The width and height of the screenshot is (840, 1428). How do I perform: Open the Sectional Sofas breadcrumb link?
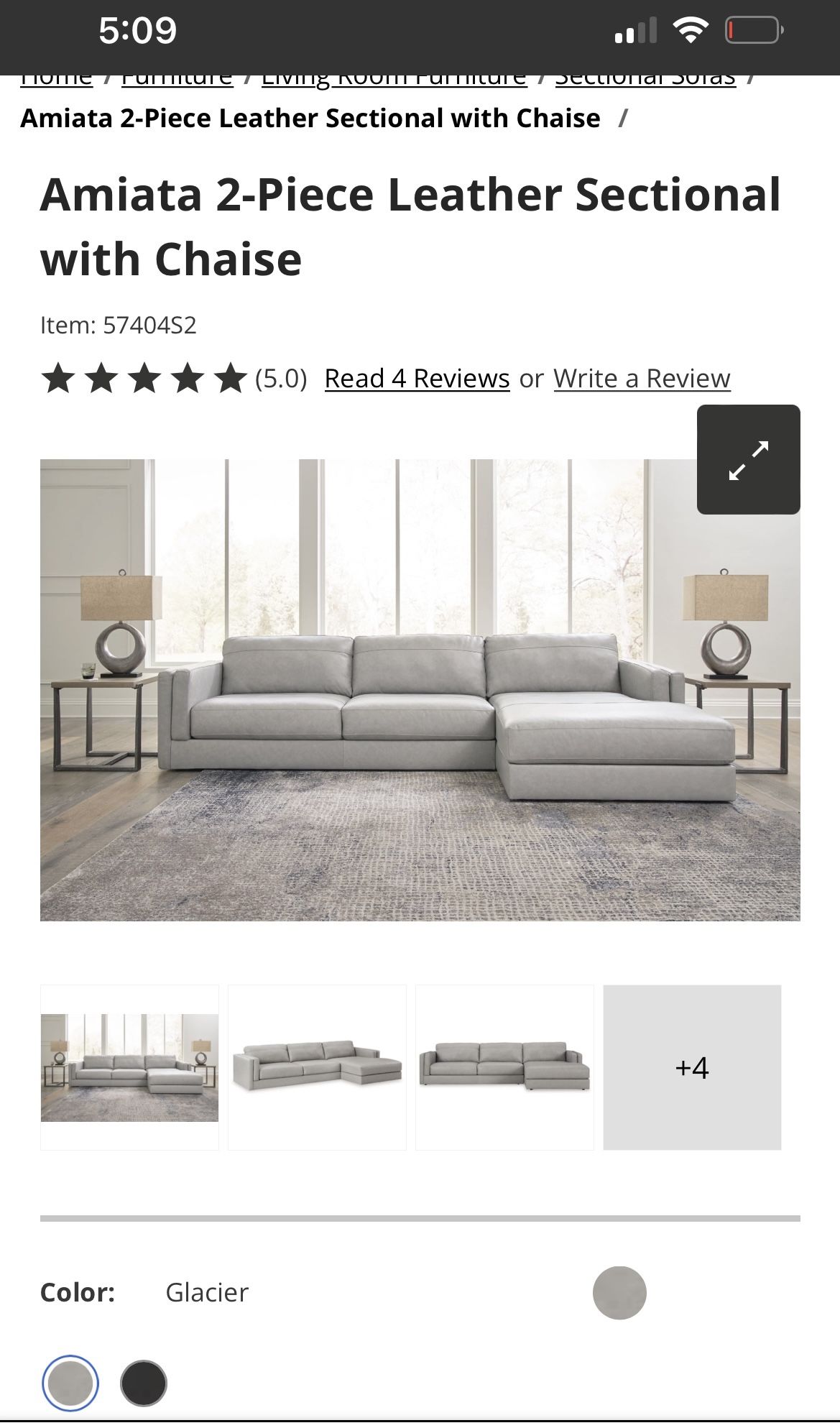coord(645,79)
